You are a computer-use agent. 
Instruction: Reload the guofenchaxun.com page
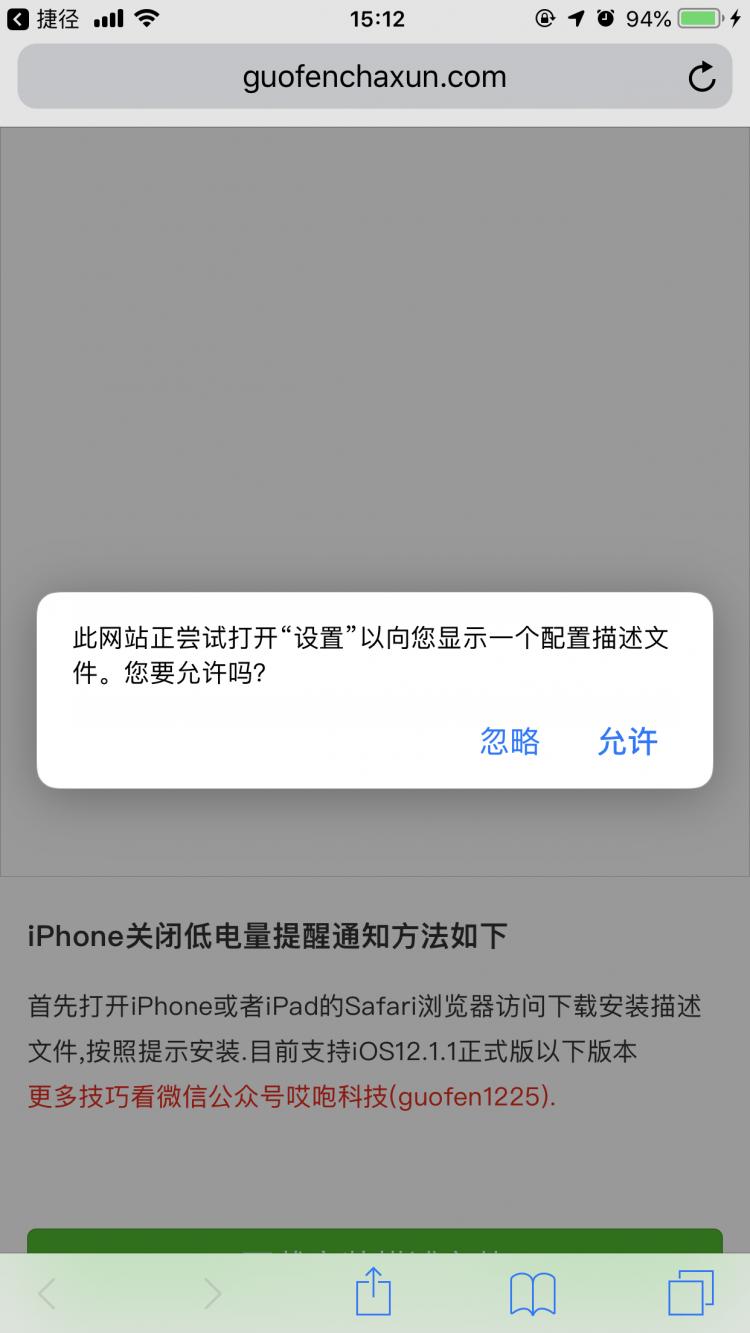pyautogui.click(x=702, y=77)
